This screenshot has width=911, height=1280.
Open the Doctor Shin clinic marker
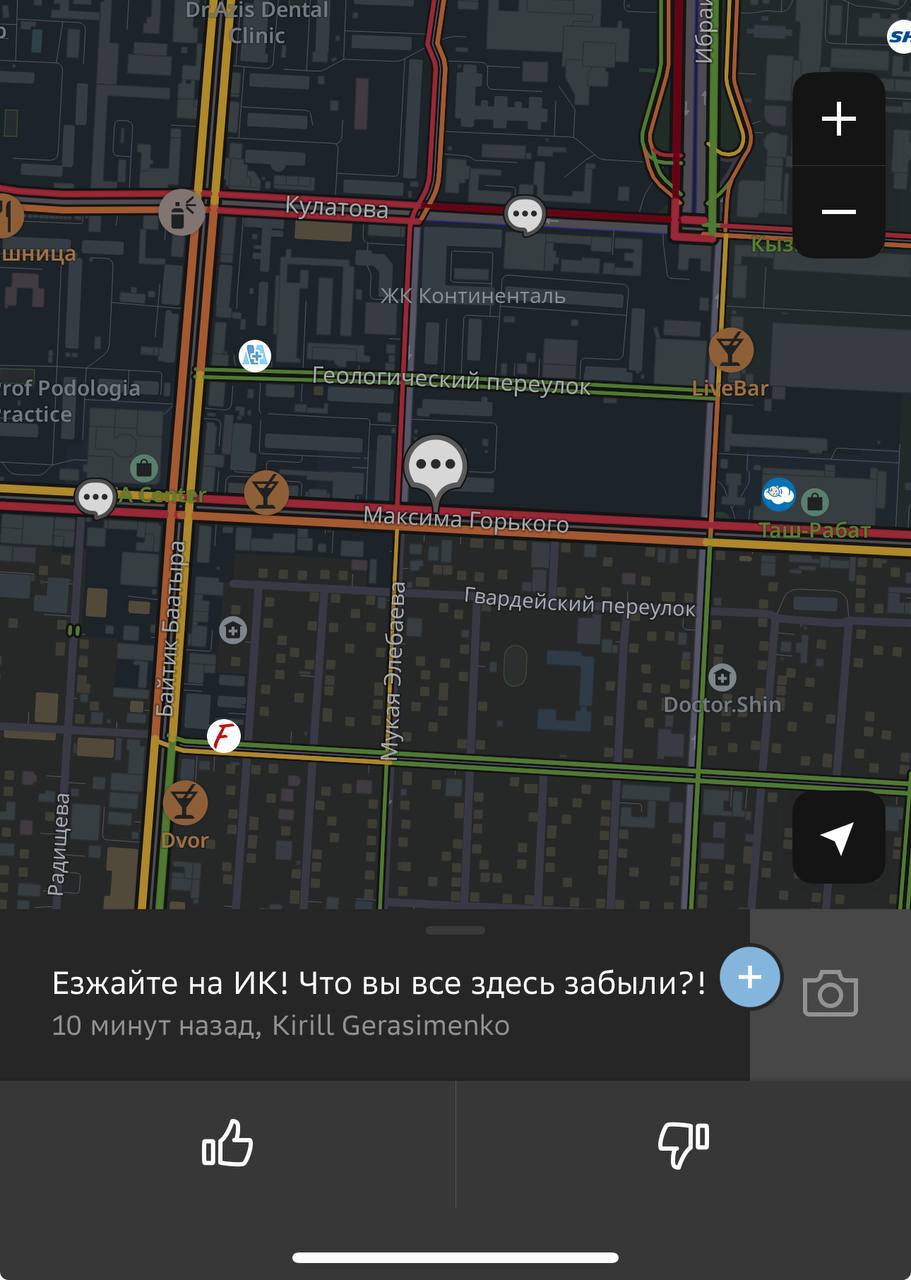click(721, 677)
